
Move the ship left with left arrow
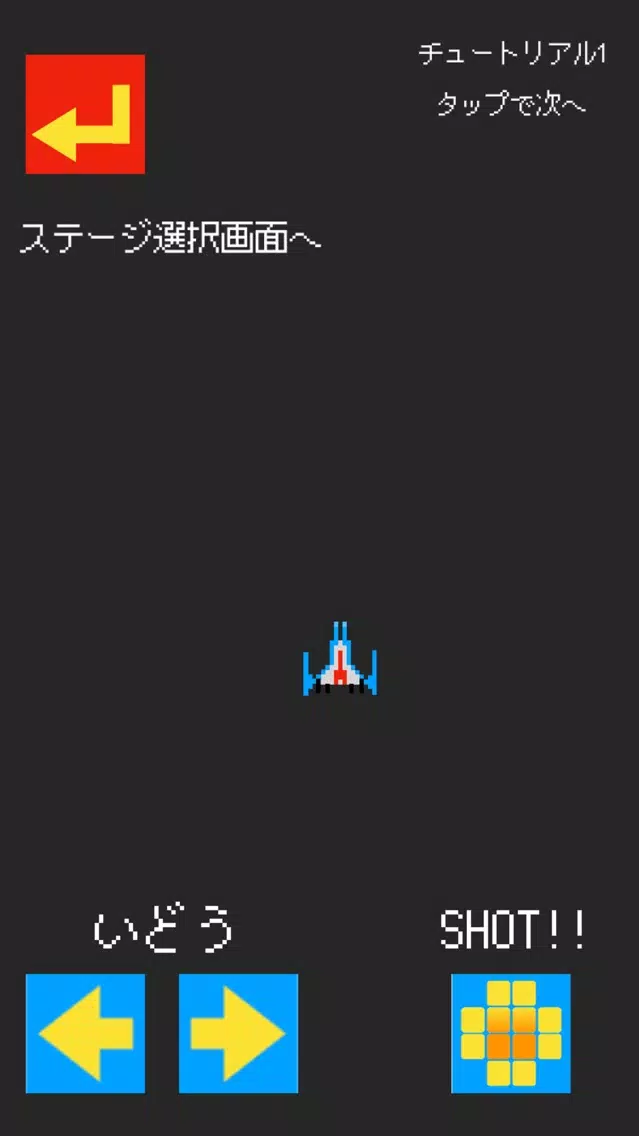(85, 1033)
